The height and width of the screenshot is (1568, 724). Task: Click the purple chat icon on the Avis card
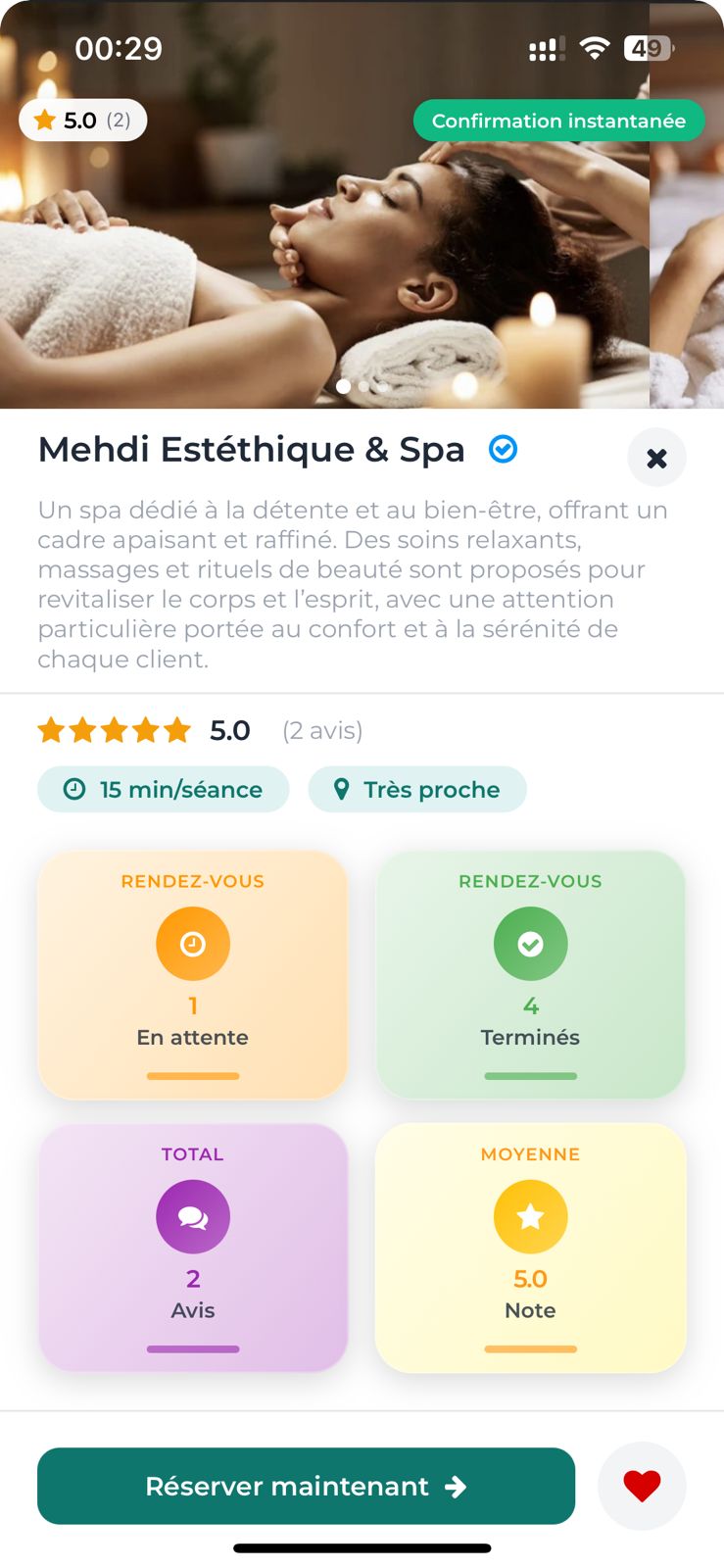pos(192,1216)
